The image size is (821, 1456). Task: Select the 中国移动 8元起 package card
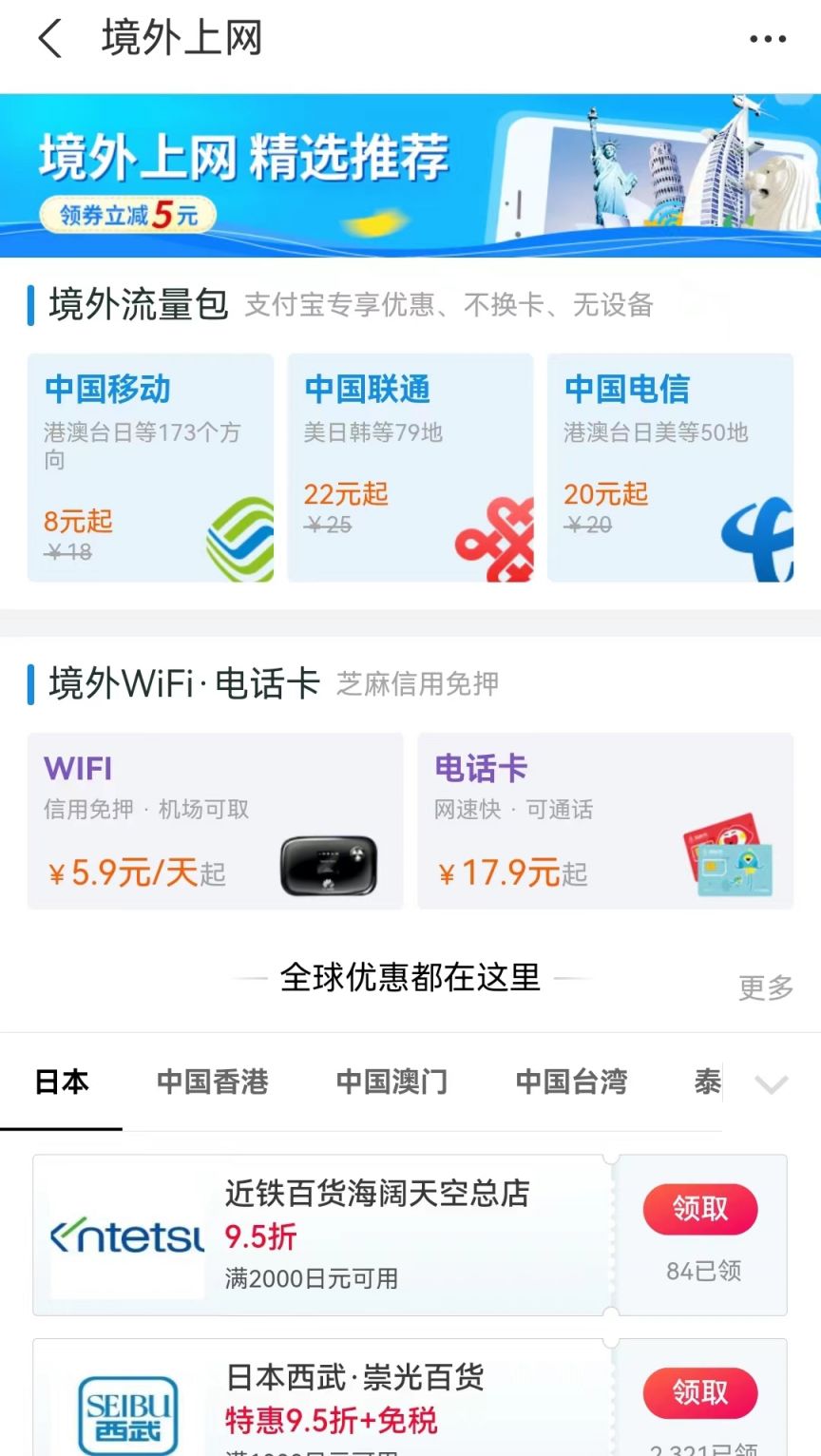[x=150, y=468]
